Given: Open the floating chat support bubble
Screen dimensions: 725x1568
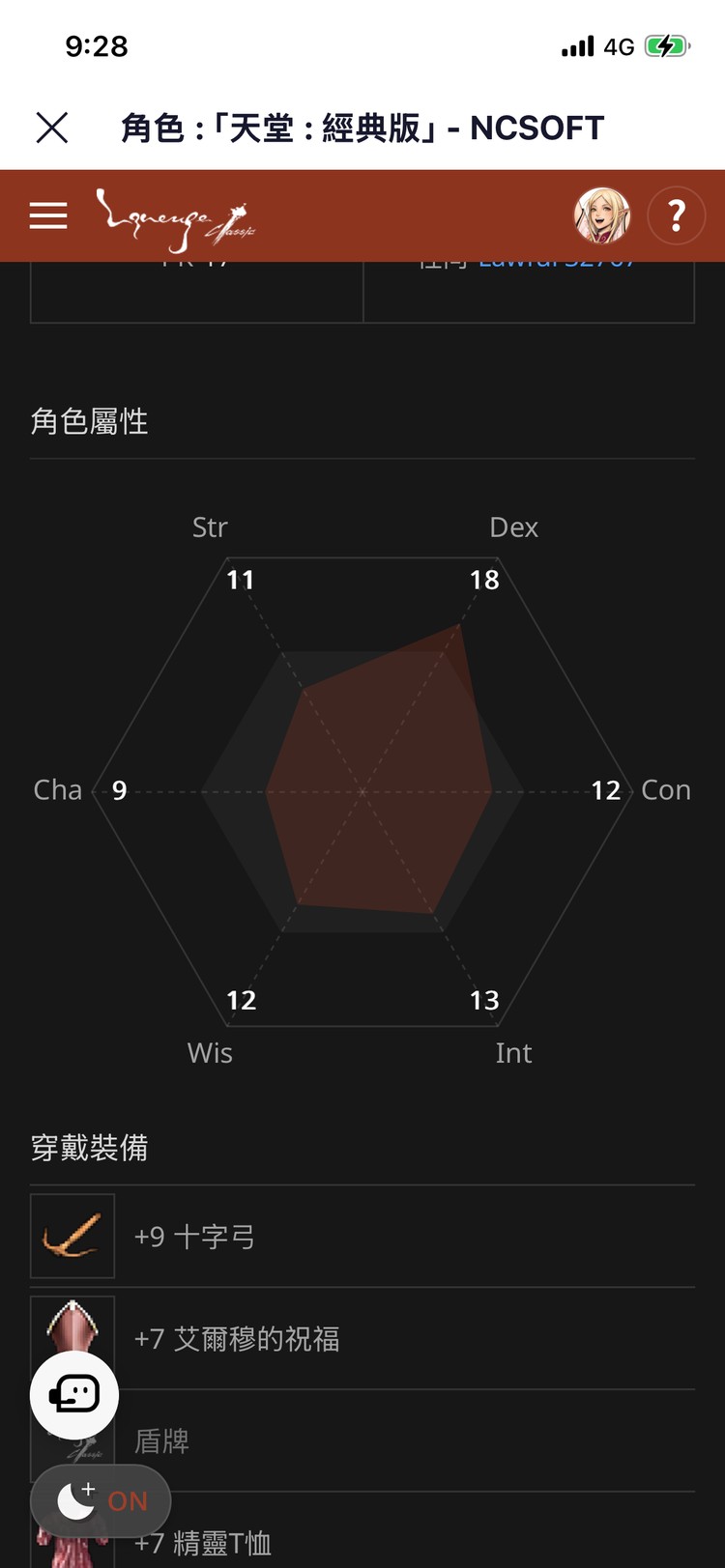Looking at the screenshot, I should 73,1395.
